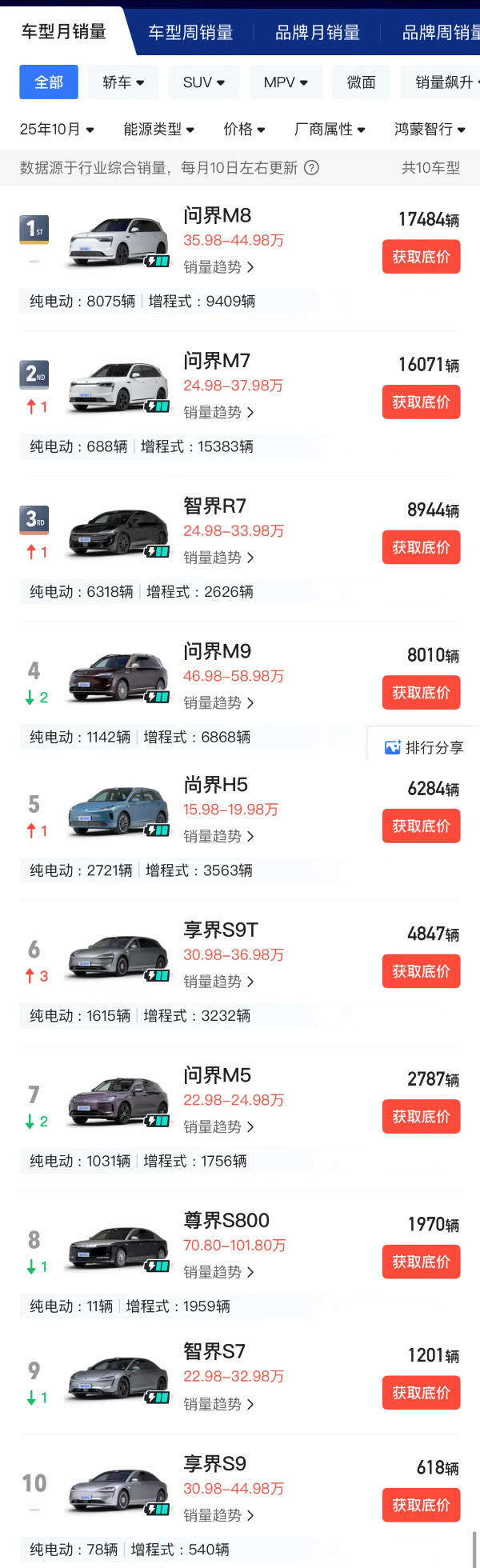Get the lowest price for 尚界H5

point(421,826)
